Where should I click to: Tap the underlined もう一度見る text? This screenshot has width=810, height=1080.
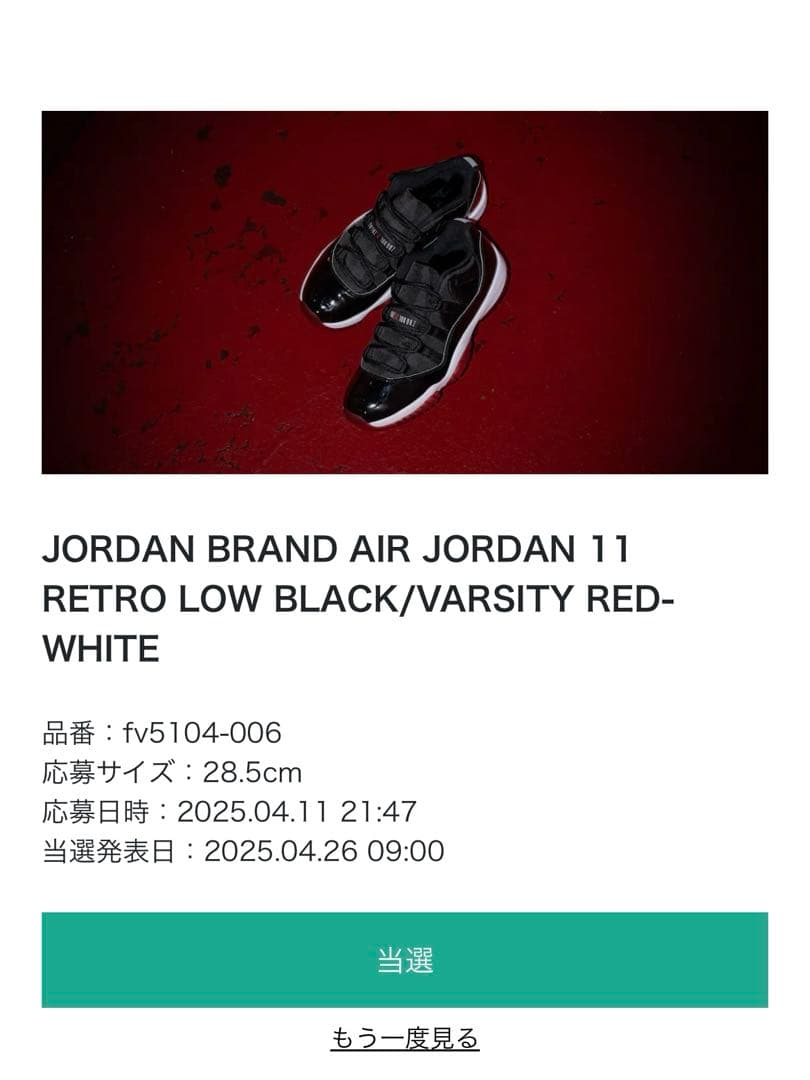(405, 1038)
